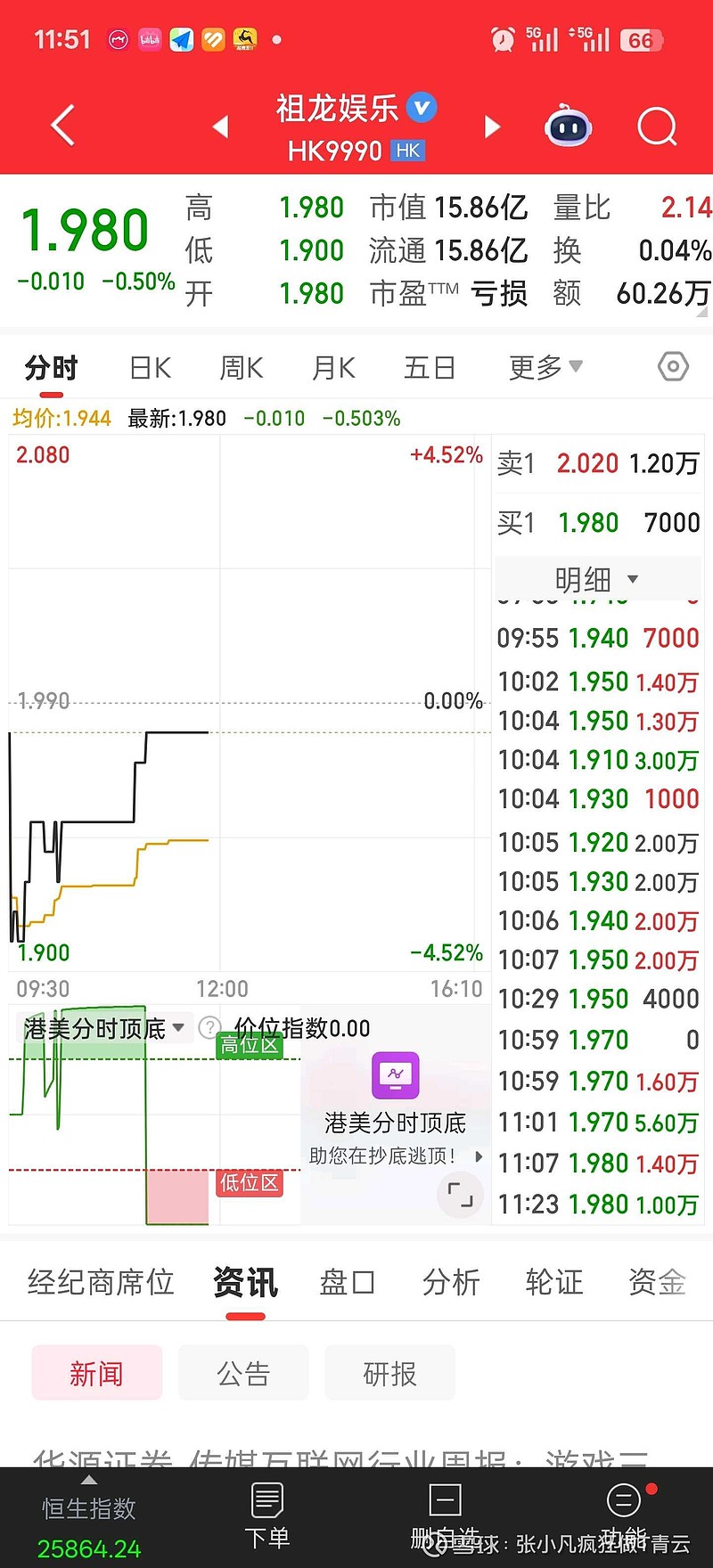Screen dimensions: 713x1568
Task: Open the 港美分时顶底 indicator dropdown
Action: coord(103,1028)
